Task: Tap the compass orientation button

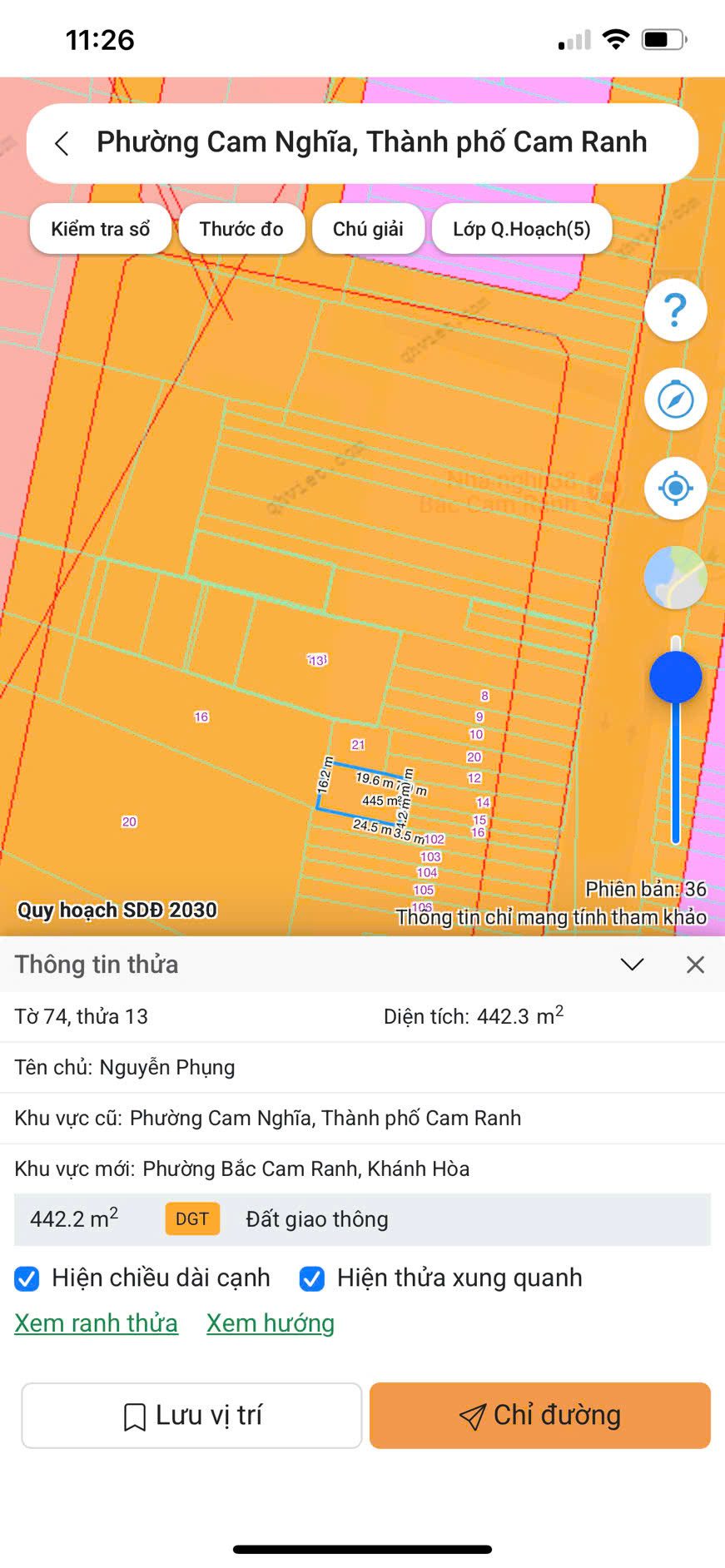Action: [675, 399]
